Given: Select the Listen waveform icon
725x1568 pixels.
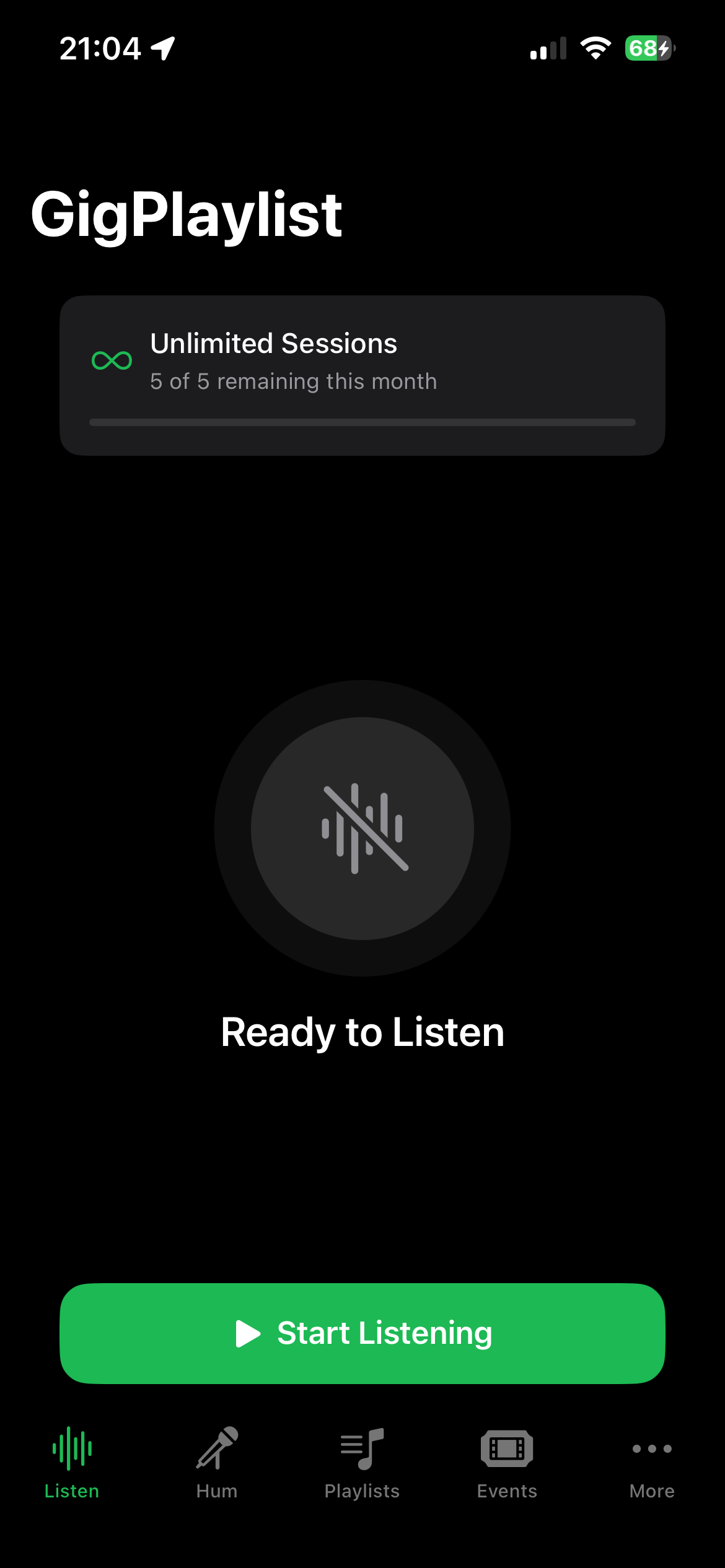Looking at the screenshot, I should (72, 1448).
